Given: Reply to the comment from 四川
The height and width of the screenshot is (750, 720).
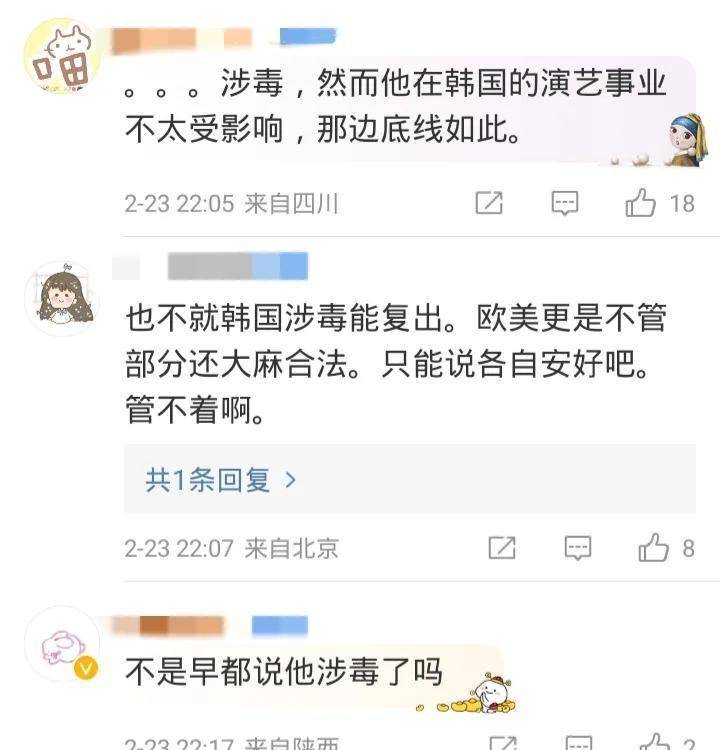Looking at the screenshot, I should (565, 204).
